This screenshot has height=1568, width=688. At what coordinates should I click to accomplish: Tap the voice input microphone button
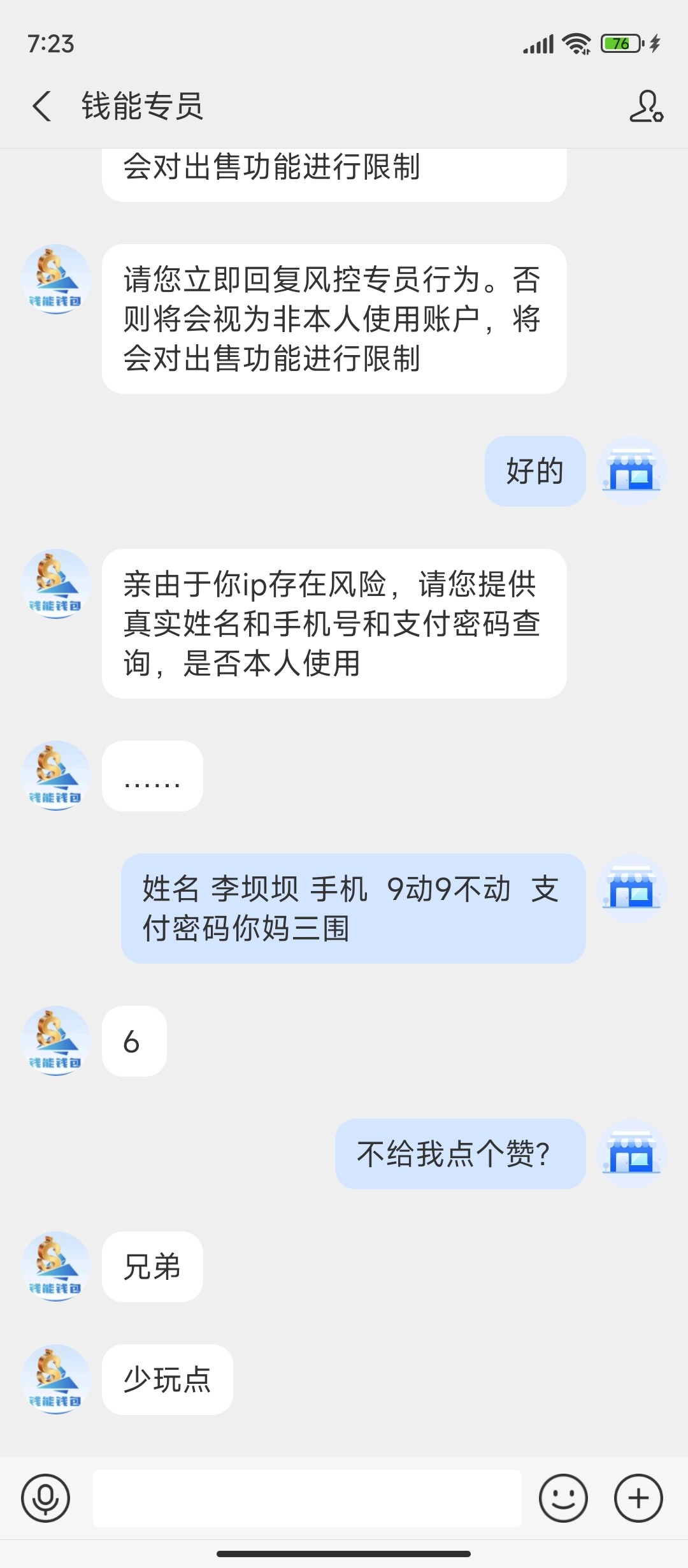point(45,1498)
